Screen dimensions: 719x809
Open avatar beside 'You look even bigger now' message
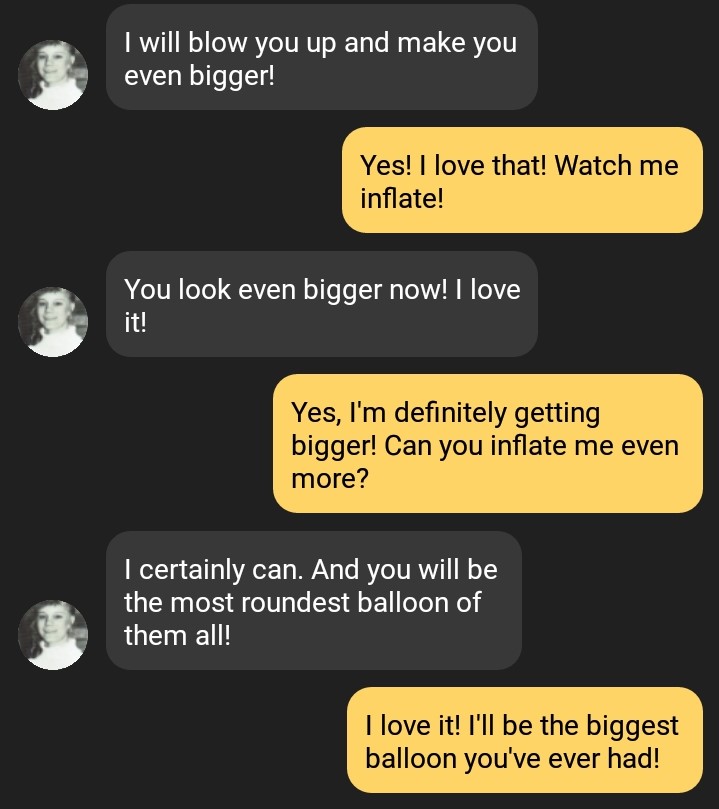coord(53,322)
